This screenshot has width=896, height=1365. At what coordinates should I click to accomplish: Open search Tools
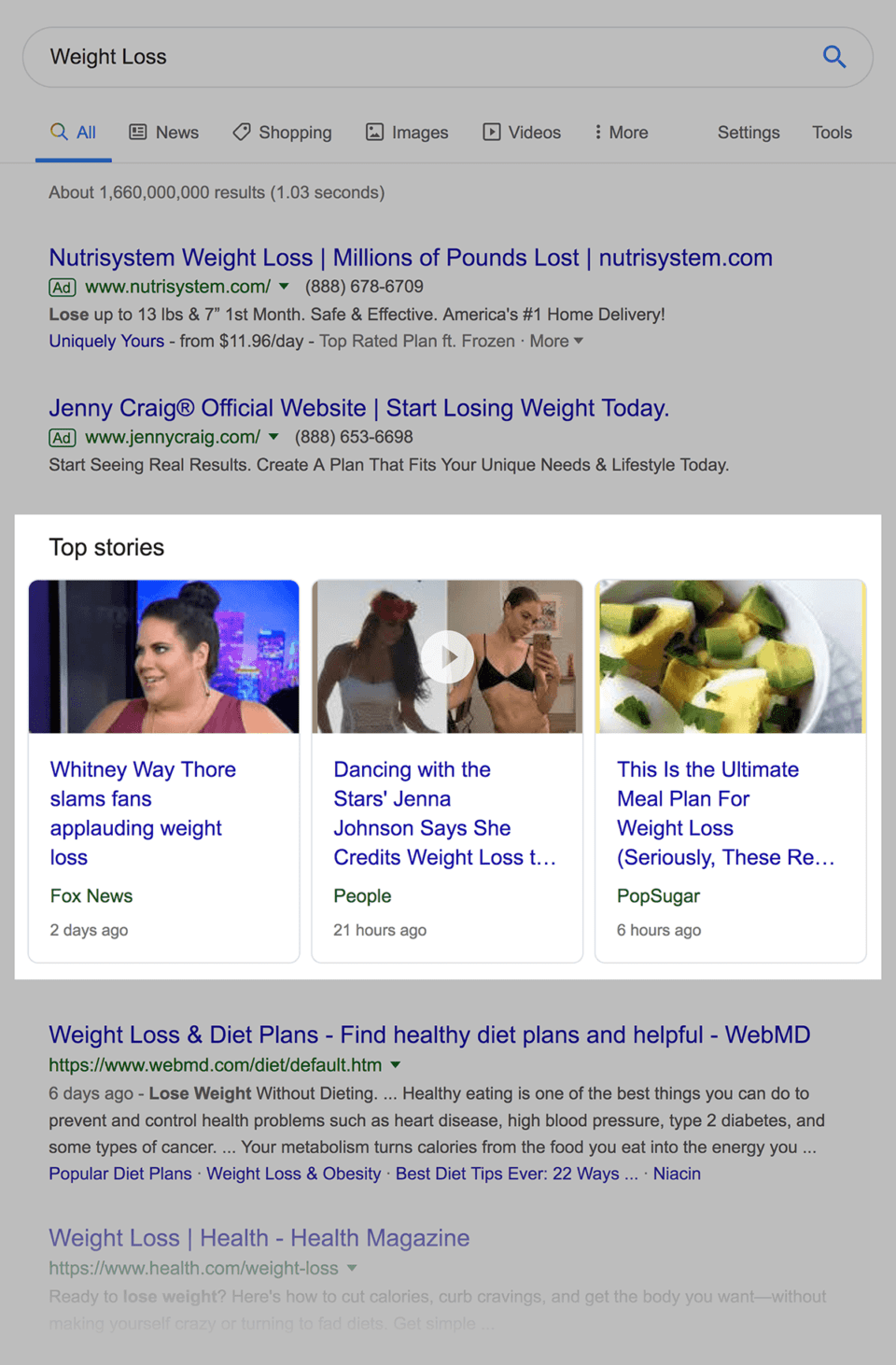[831, 133]
